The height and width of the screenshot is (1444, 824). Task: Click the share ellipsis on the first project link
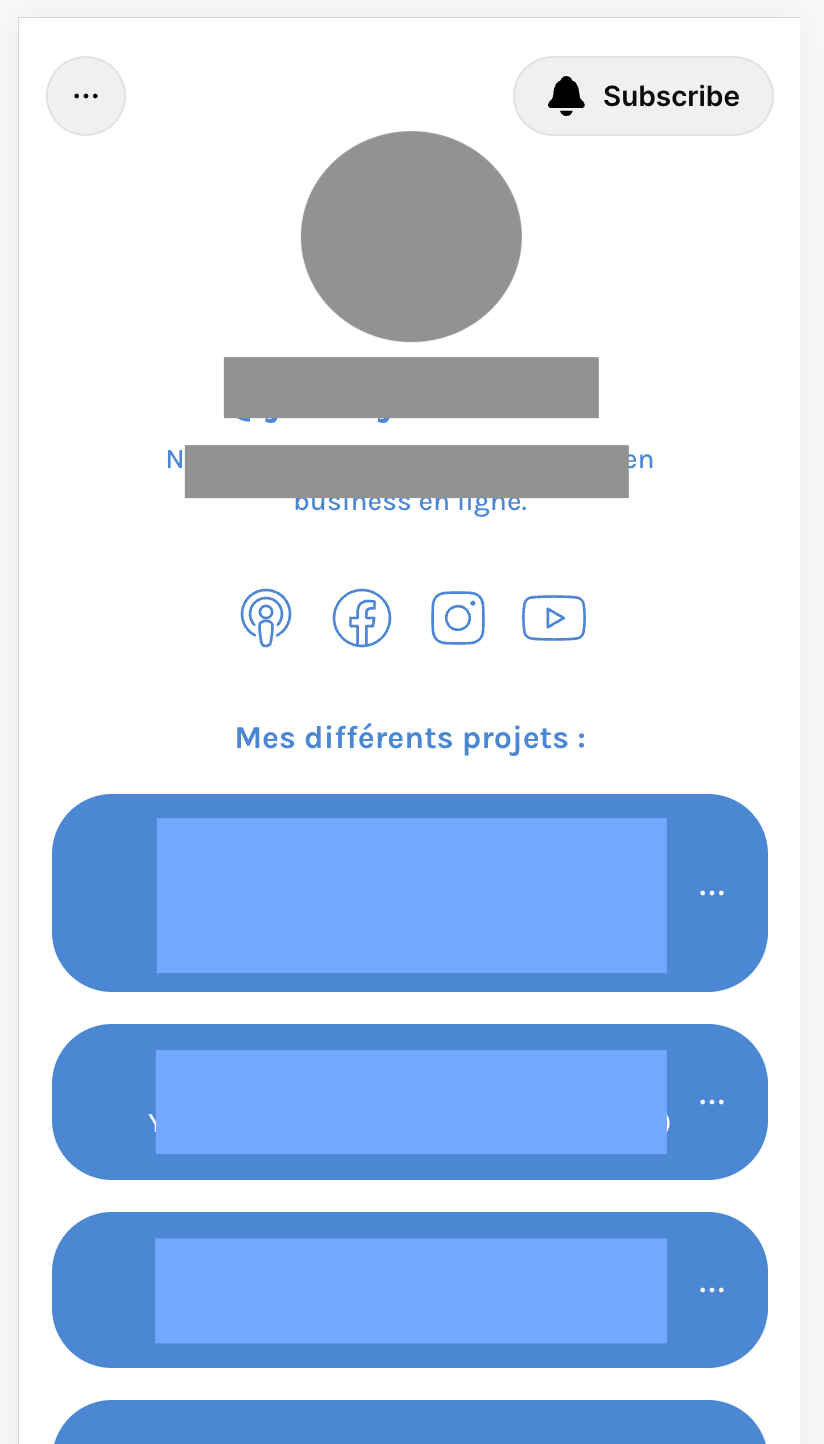click(711, 892)
